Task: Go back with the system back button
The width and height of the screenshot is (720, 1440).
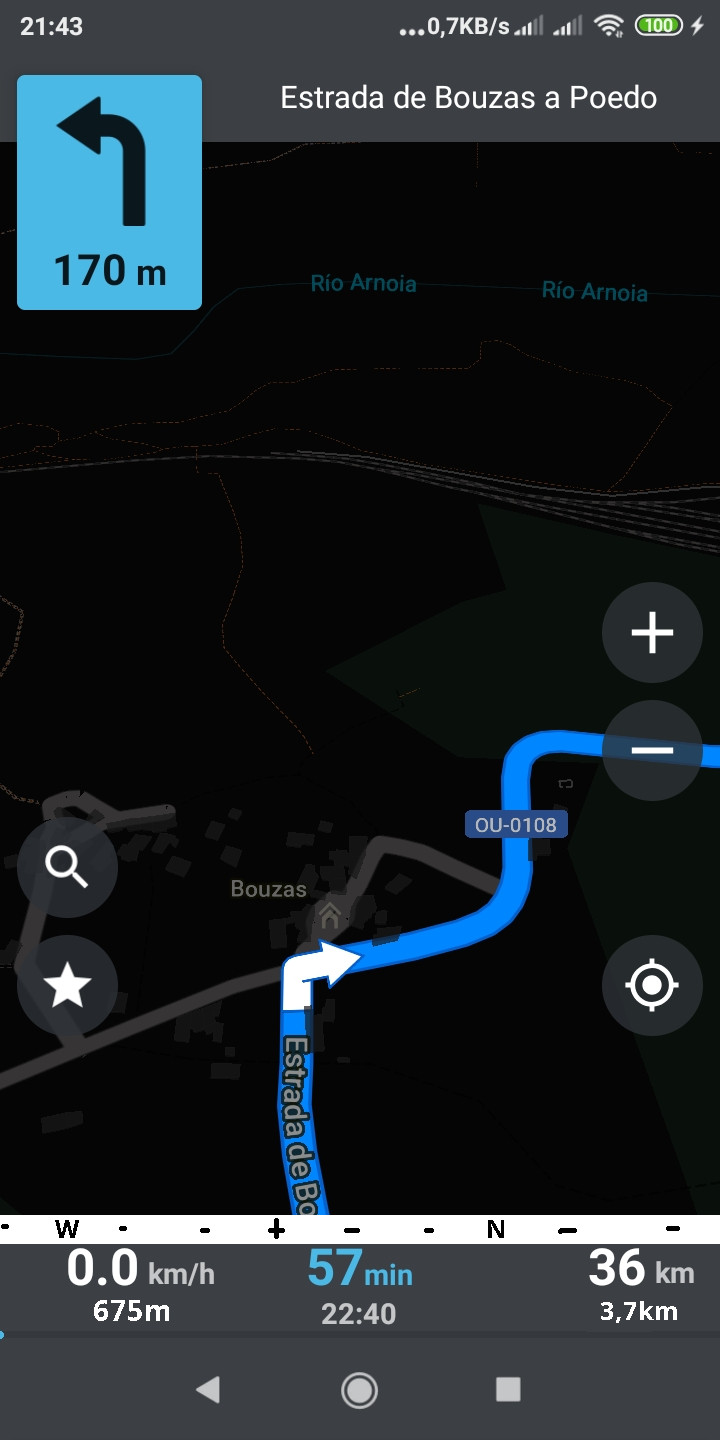Action: (x=208, y=1389)
